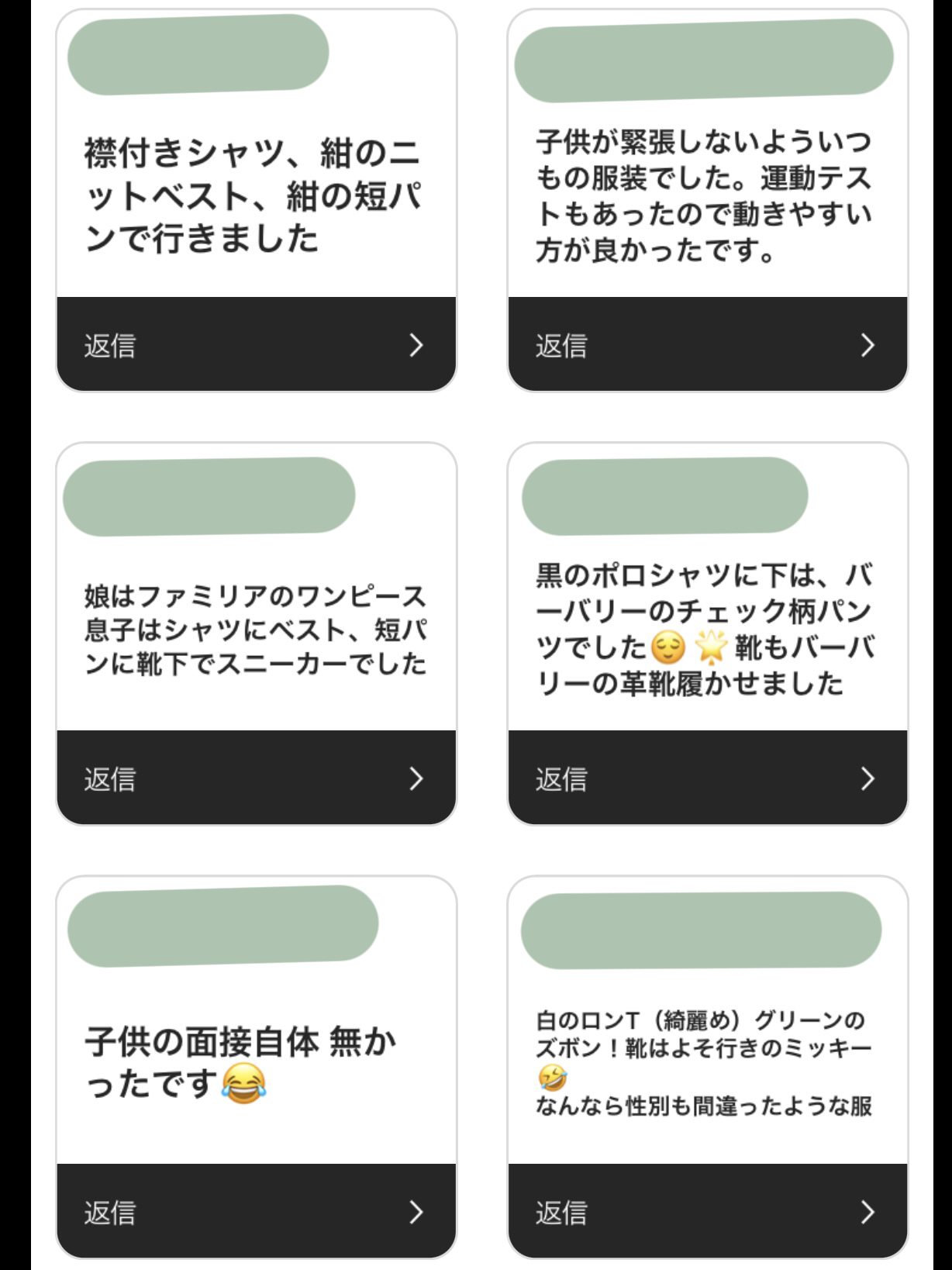Reply to the 襟付きシャツ、紺のニットベスト response
The width and height of the screenshot is (952, 1270).
click(256, 344)
